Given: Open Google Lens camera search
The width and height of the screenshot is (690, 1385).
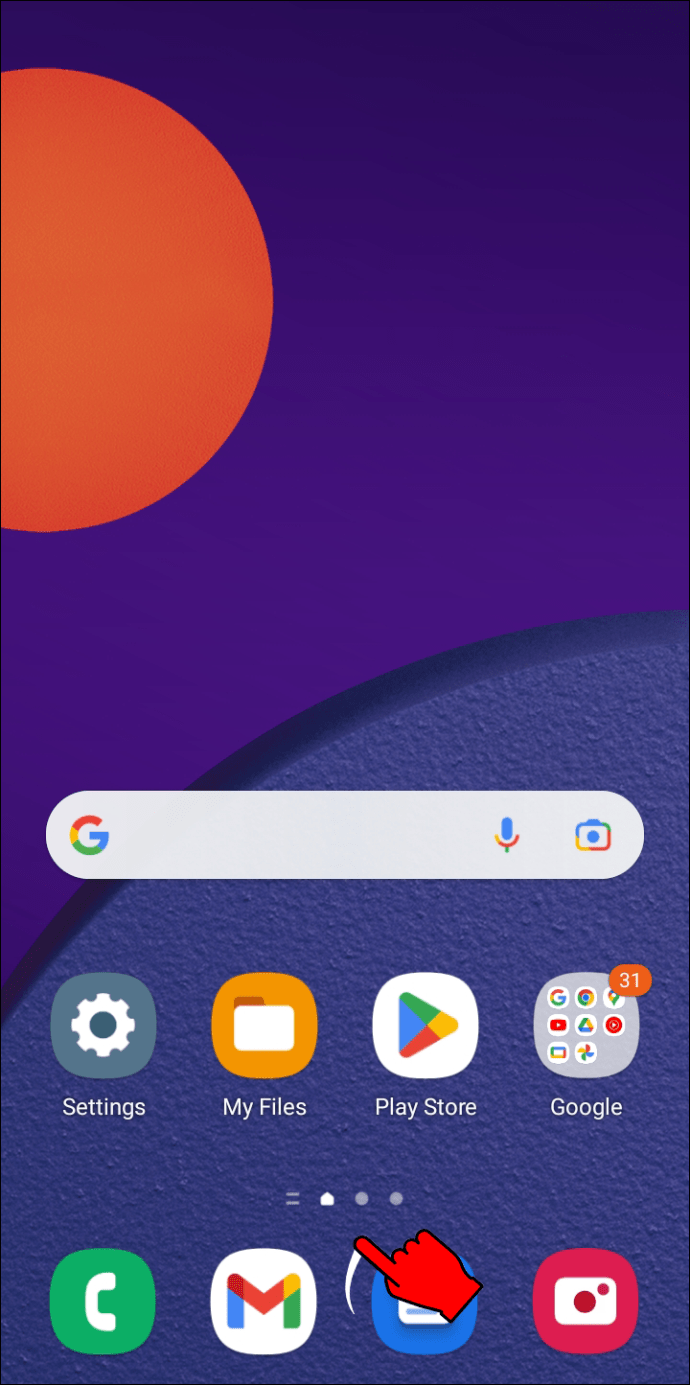Looking at the screenshot, I should pos(592,835).
